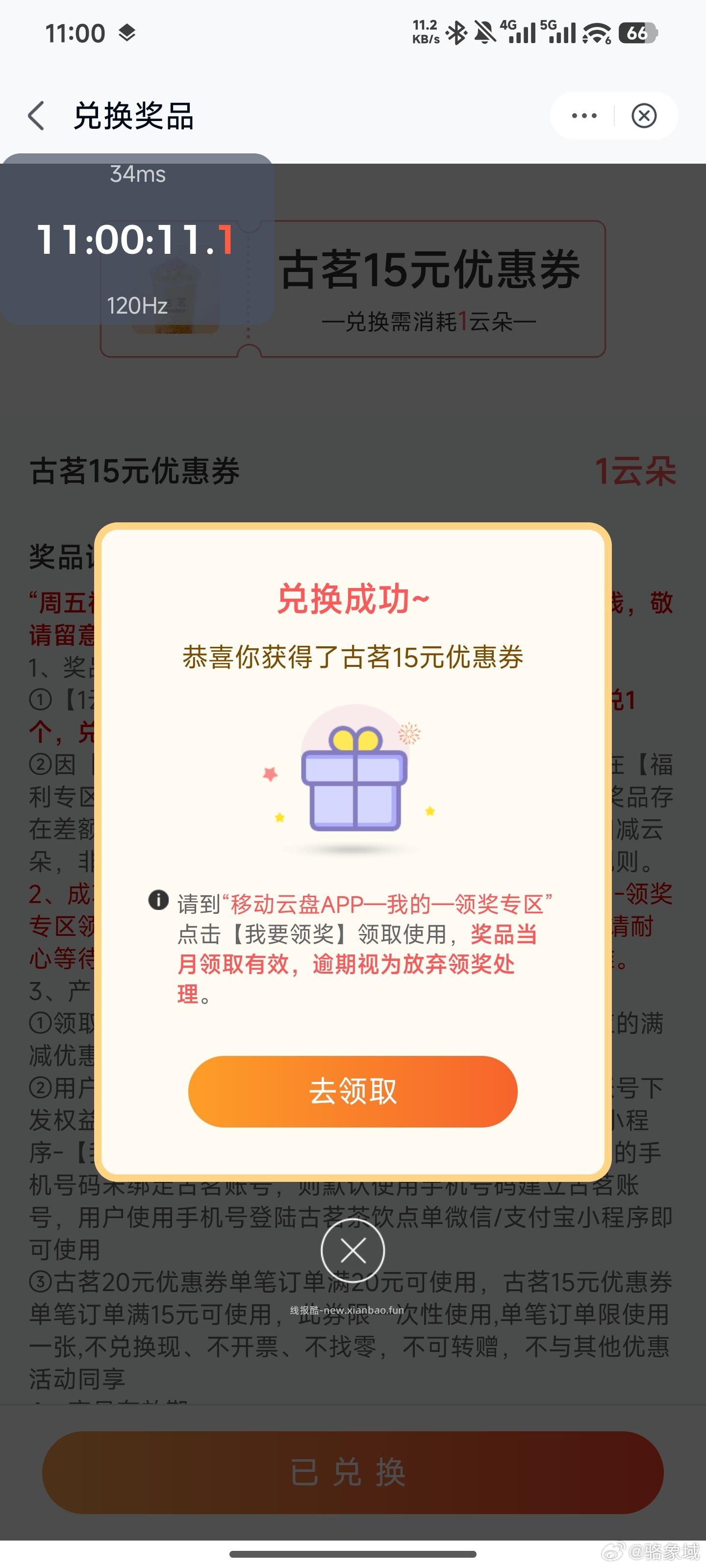Image resolution: width=706 pixels, height=1568 pixels.
Task: Tap the circled close icon in top right
Action: (x=644, y=115)
